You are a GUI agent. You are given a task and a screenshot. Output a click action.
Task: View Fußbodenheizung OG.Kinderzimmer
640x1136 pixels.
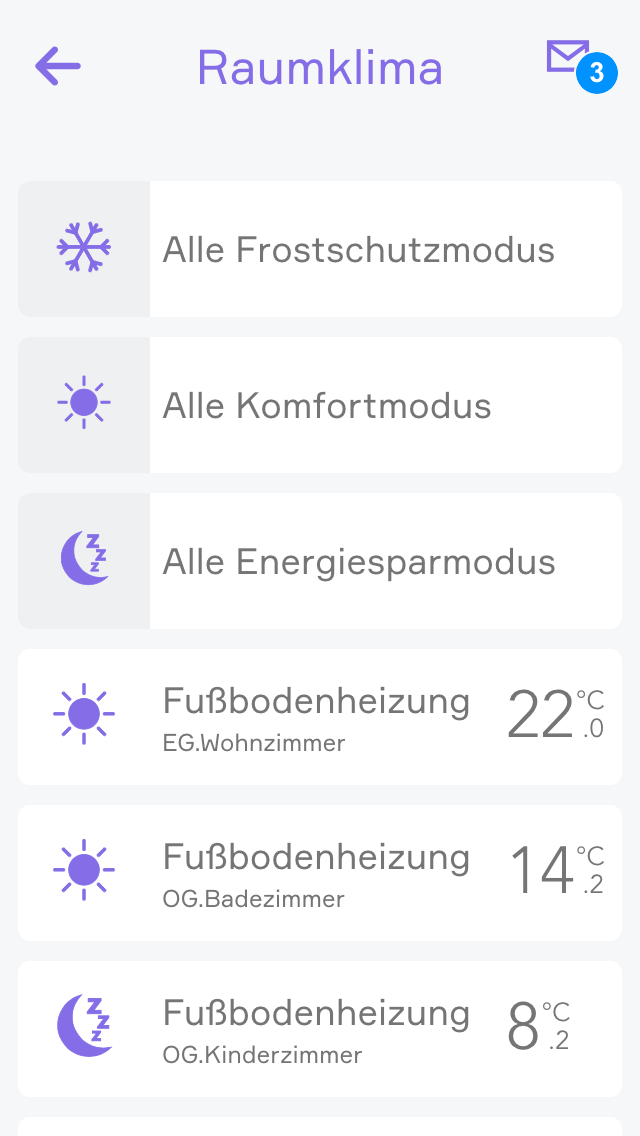(x=320, y=1029)
